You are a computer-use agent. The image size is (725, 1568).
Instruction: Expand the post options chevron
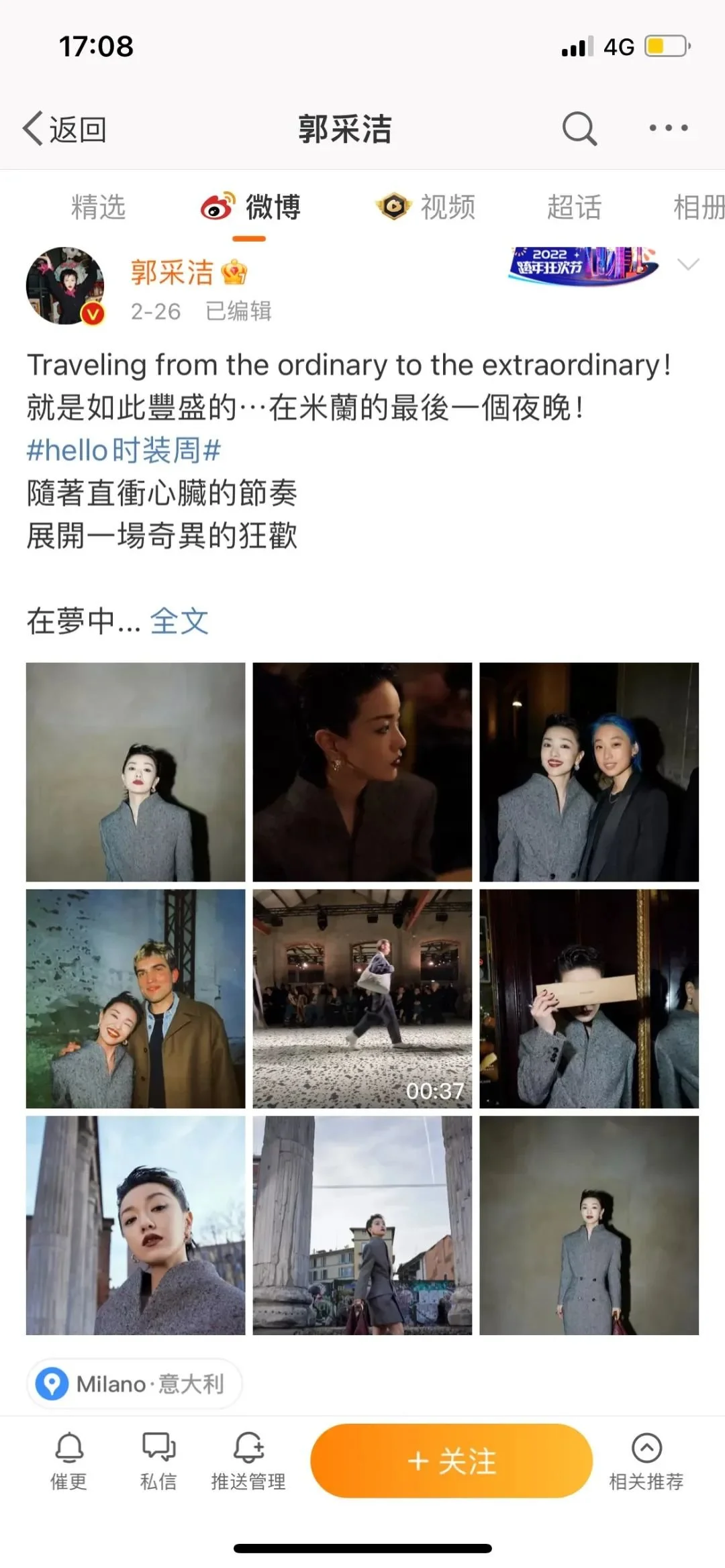click(x=688, y=264)
